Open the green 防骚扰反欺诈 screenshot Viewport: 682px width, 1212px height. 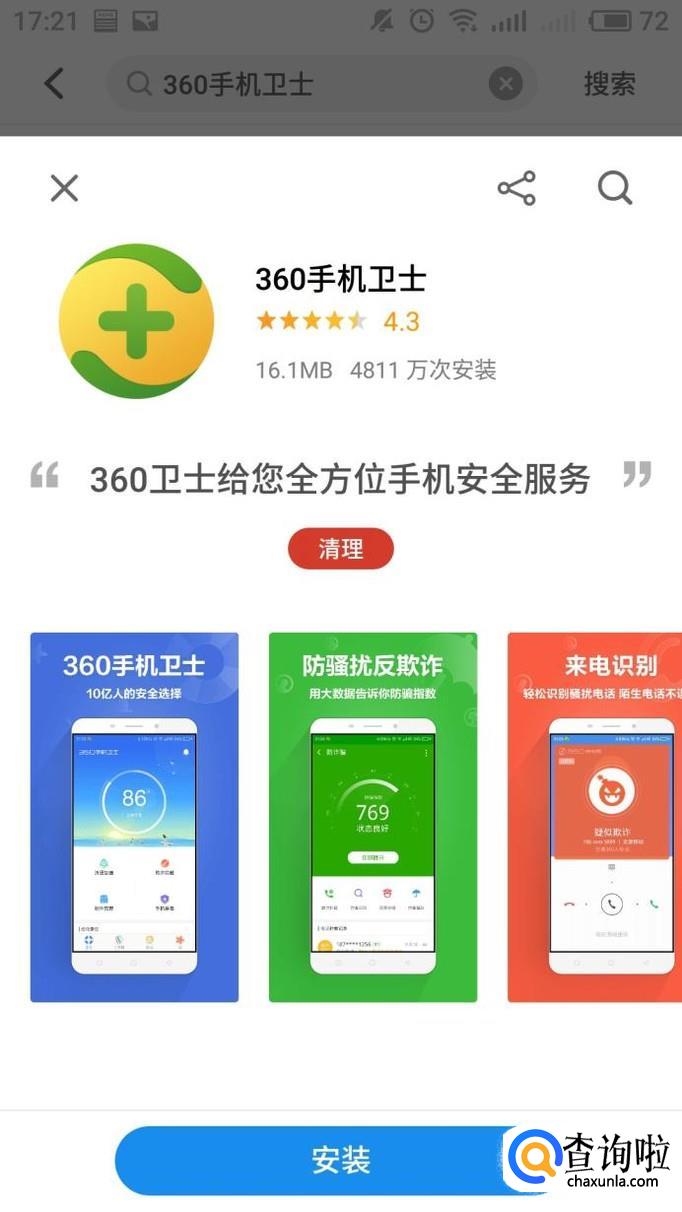pyautogui.click(x=373, y=817)
